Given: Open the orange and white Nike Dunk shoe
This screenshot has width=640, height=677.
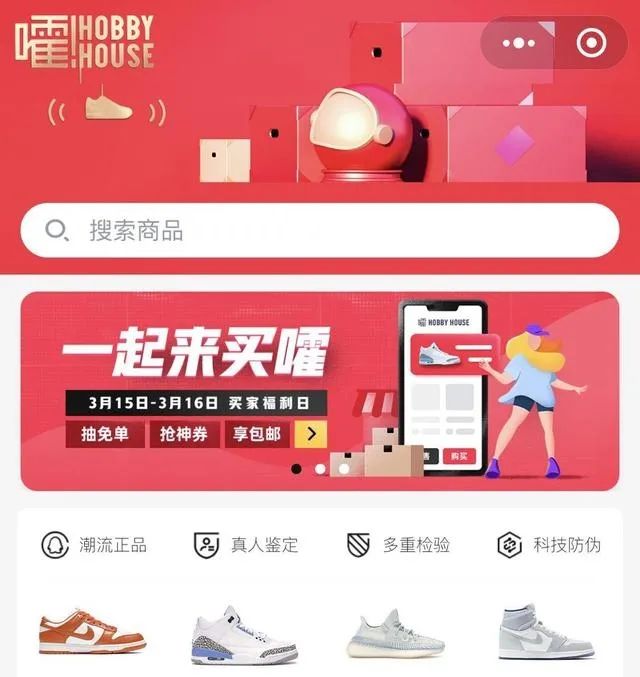Looking at the screenshot, I should click(x=92, y=631).
